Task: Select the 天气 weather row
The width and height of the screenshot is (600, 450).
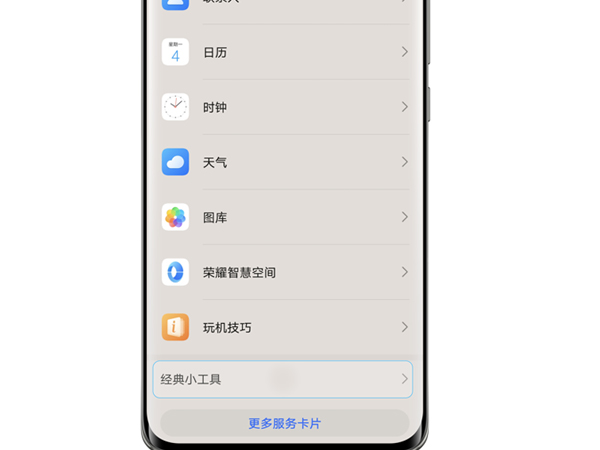Action: point(285,162)
